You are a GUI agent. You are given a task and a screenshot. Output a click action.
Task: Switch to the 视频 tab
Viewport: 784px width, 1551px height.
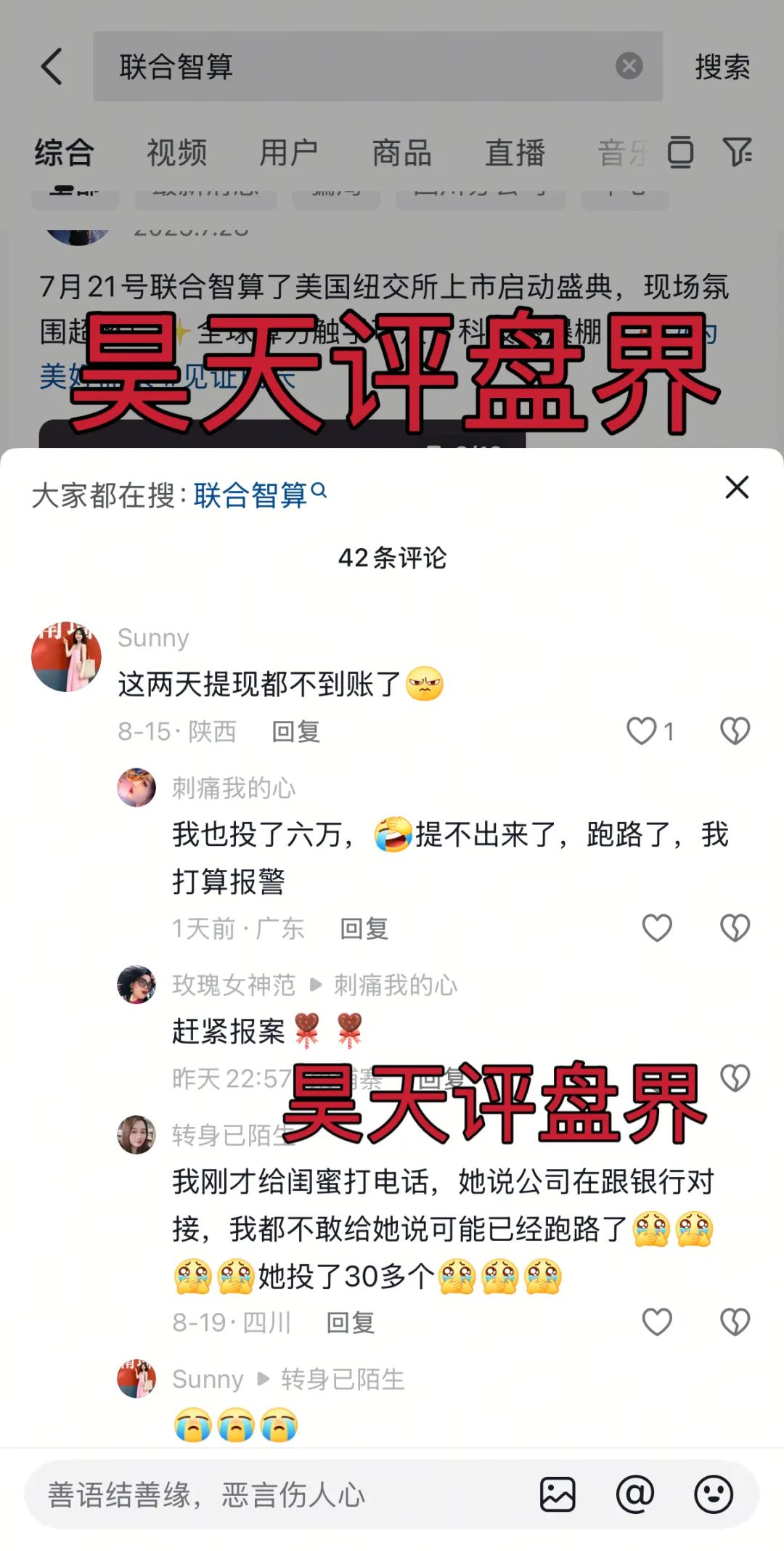176,153
